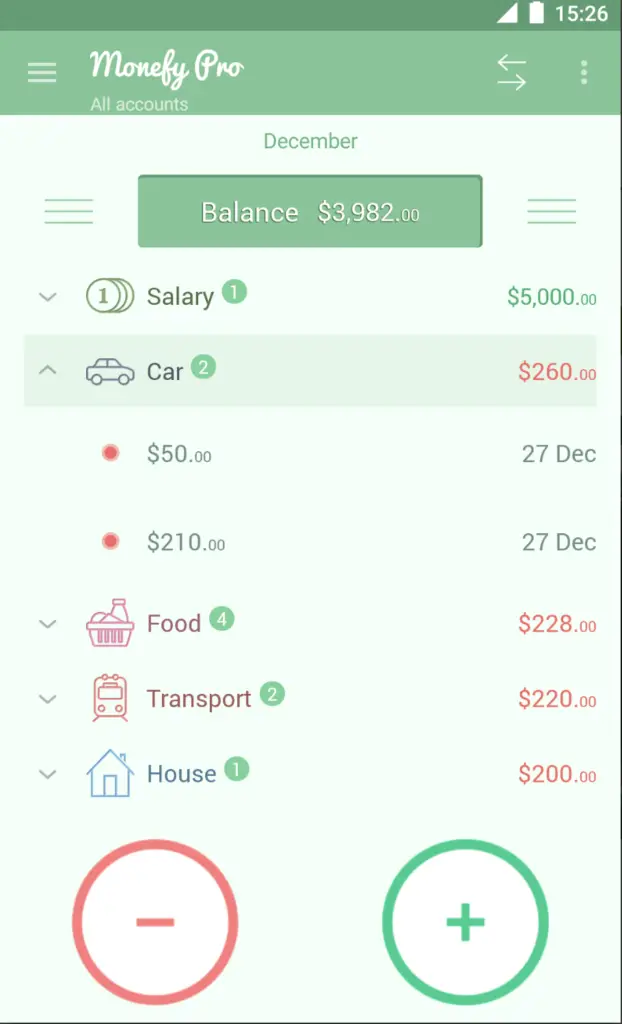
Task: Expand the Food category
Action: [310, 623]
